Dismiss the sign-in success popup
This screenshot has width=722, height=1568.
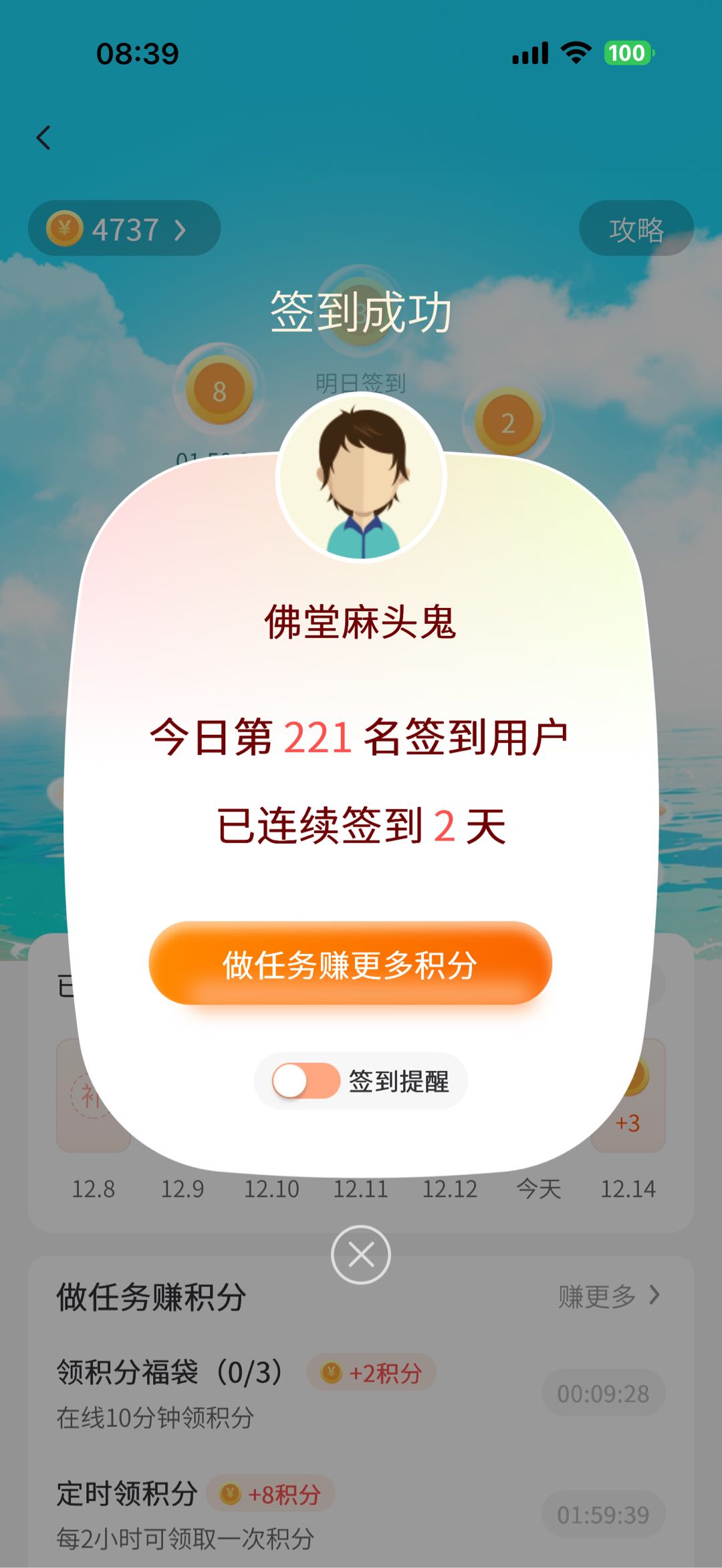coord(361,1255)
